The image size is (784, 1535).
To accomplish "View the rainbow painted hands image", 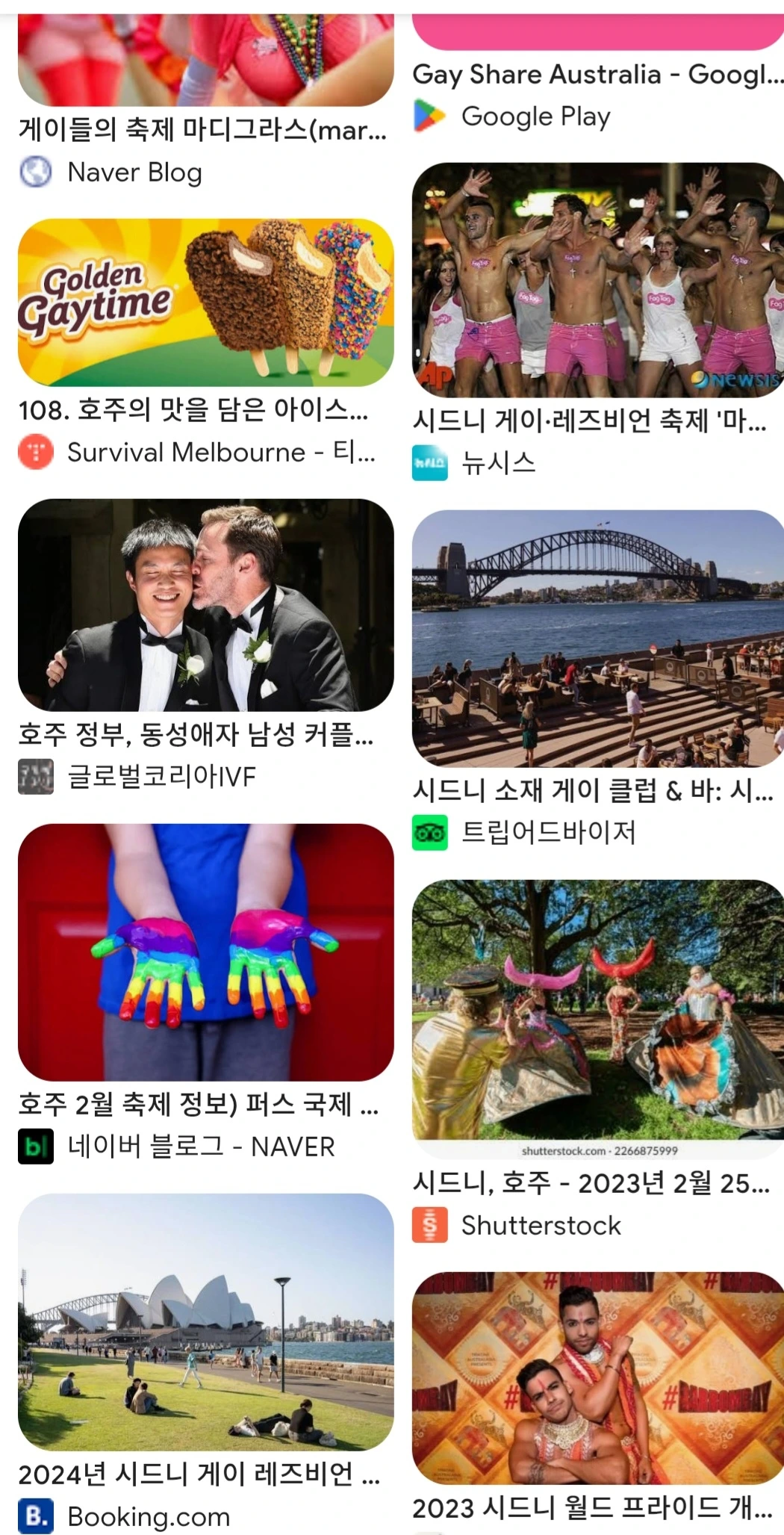I will 205,952.
